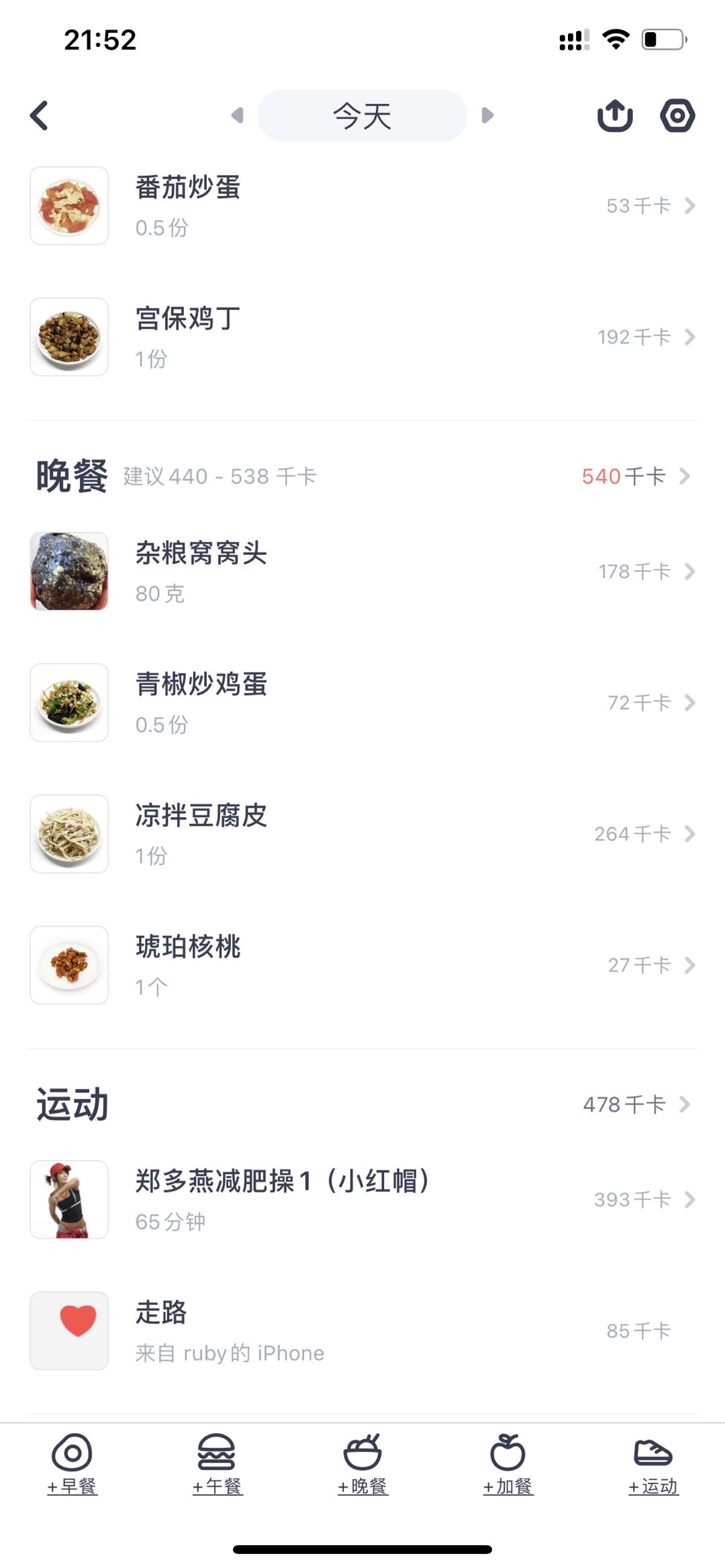The height and width of the screenshot is (1568, 725).
Task: Open the 凉拌豆腐皮 entry
Action: pyautogui.click(x=362, y=834)
